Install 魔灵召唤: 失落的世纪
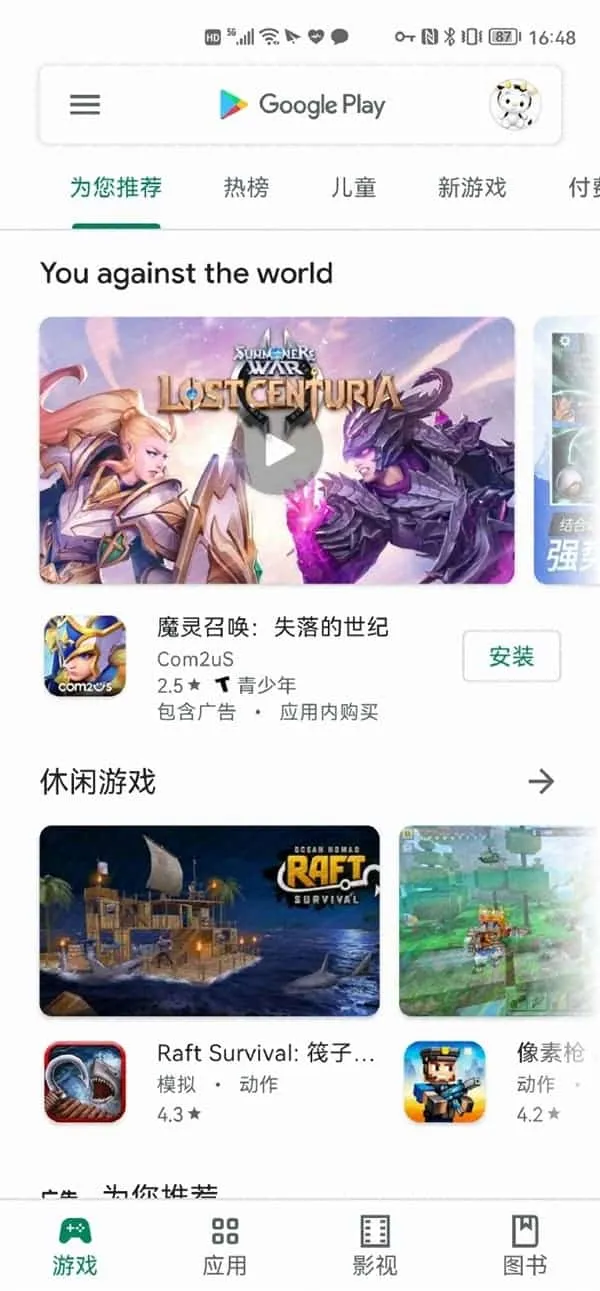600x1291 pixels. pos(511,656)
